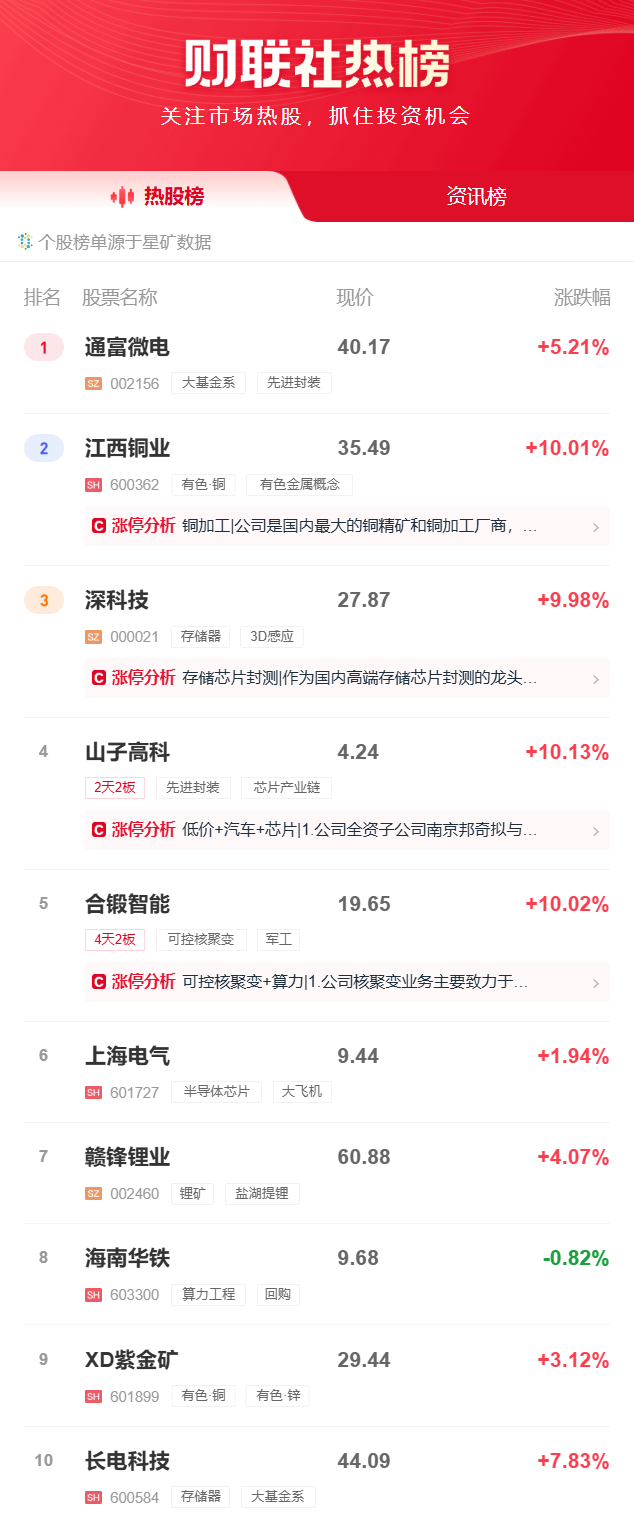Open 长电科技 stock details
The width and height of the screenshot is (634, 1526).
click(x=127, y=1461)
